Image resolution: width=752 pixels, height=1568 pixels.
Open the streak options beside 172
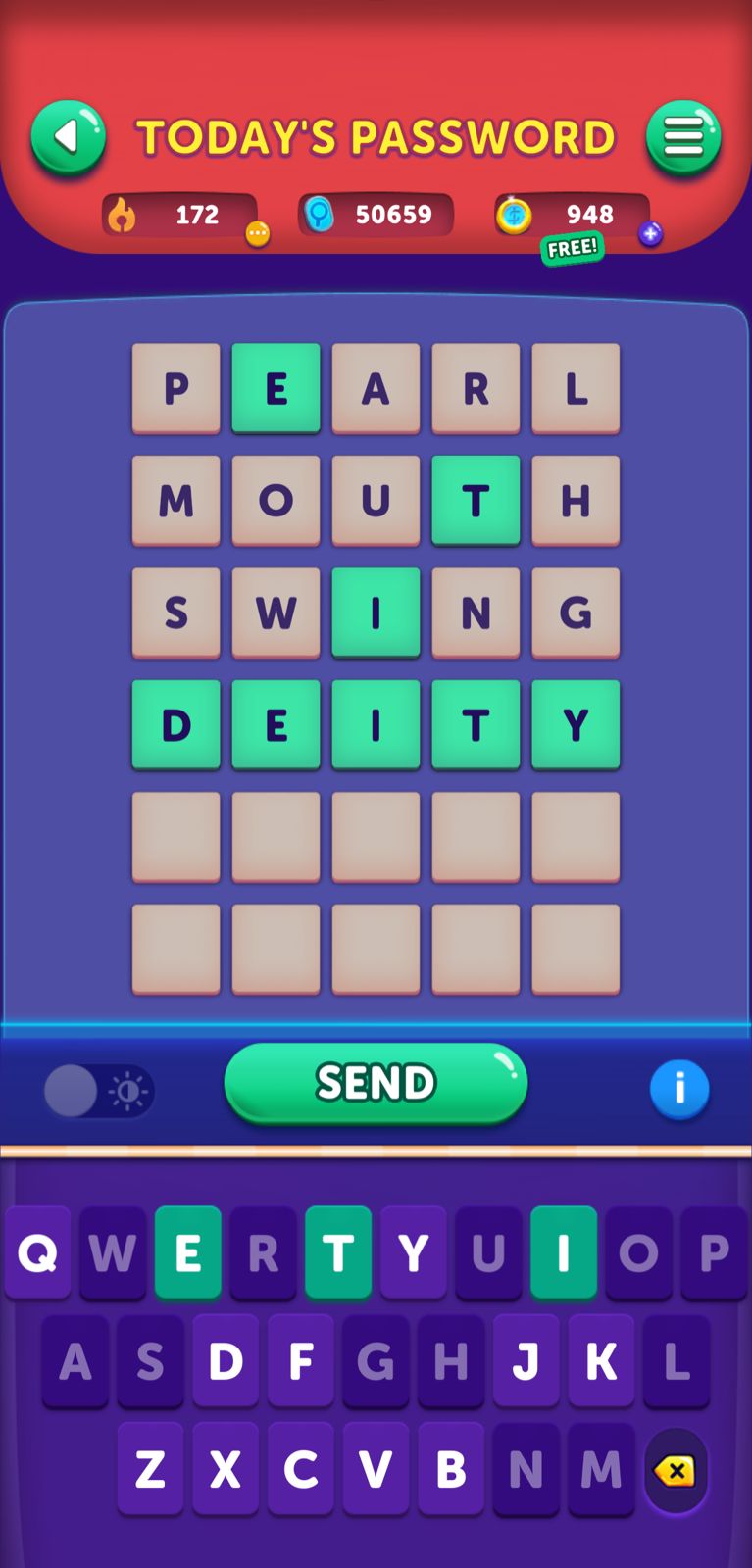[257, 234]
